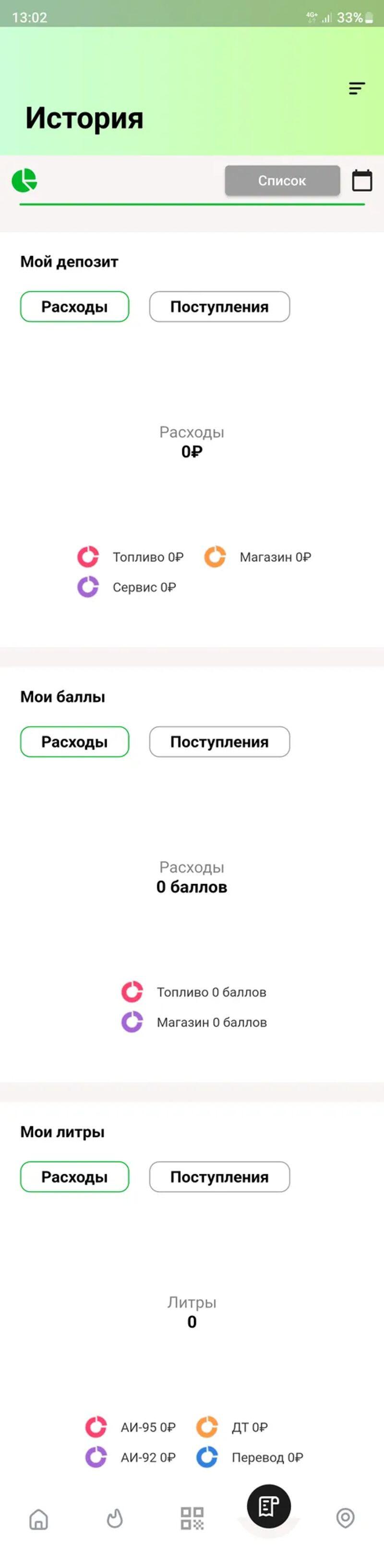Show Поступления under Мои баллы
This screenshot has height=1568, width=384.
[219, 742]
